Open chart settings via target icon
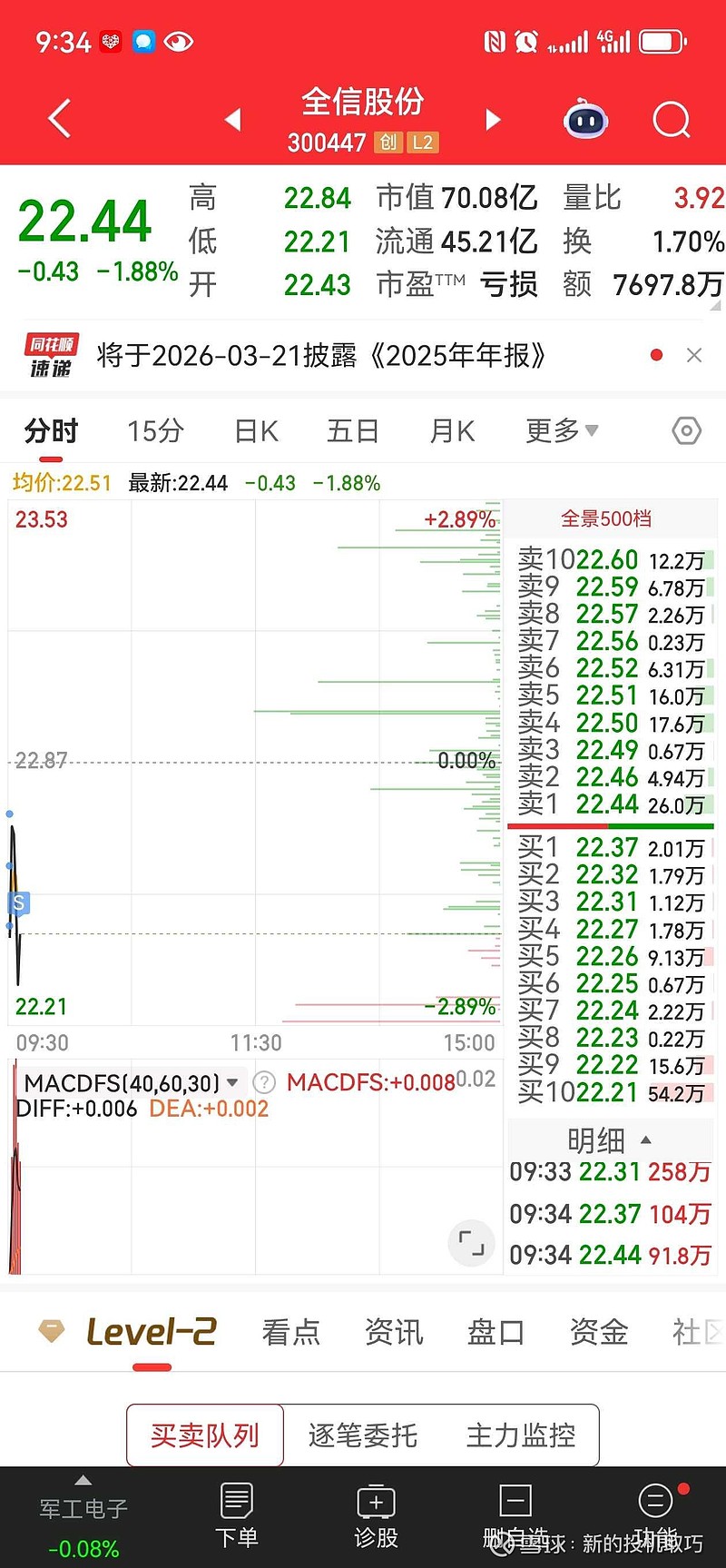Screen dimensions: 726x1568 click(687, 430)
